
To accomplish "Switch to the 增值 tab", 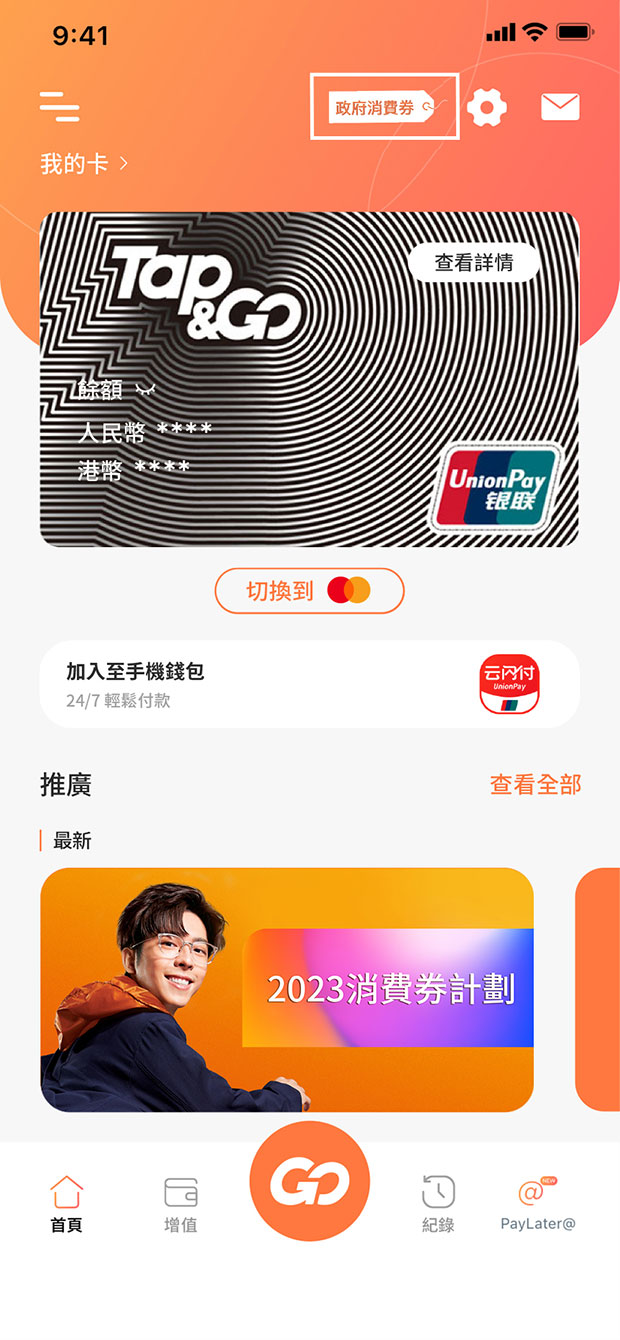I will [x=180, y=1204].
